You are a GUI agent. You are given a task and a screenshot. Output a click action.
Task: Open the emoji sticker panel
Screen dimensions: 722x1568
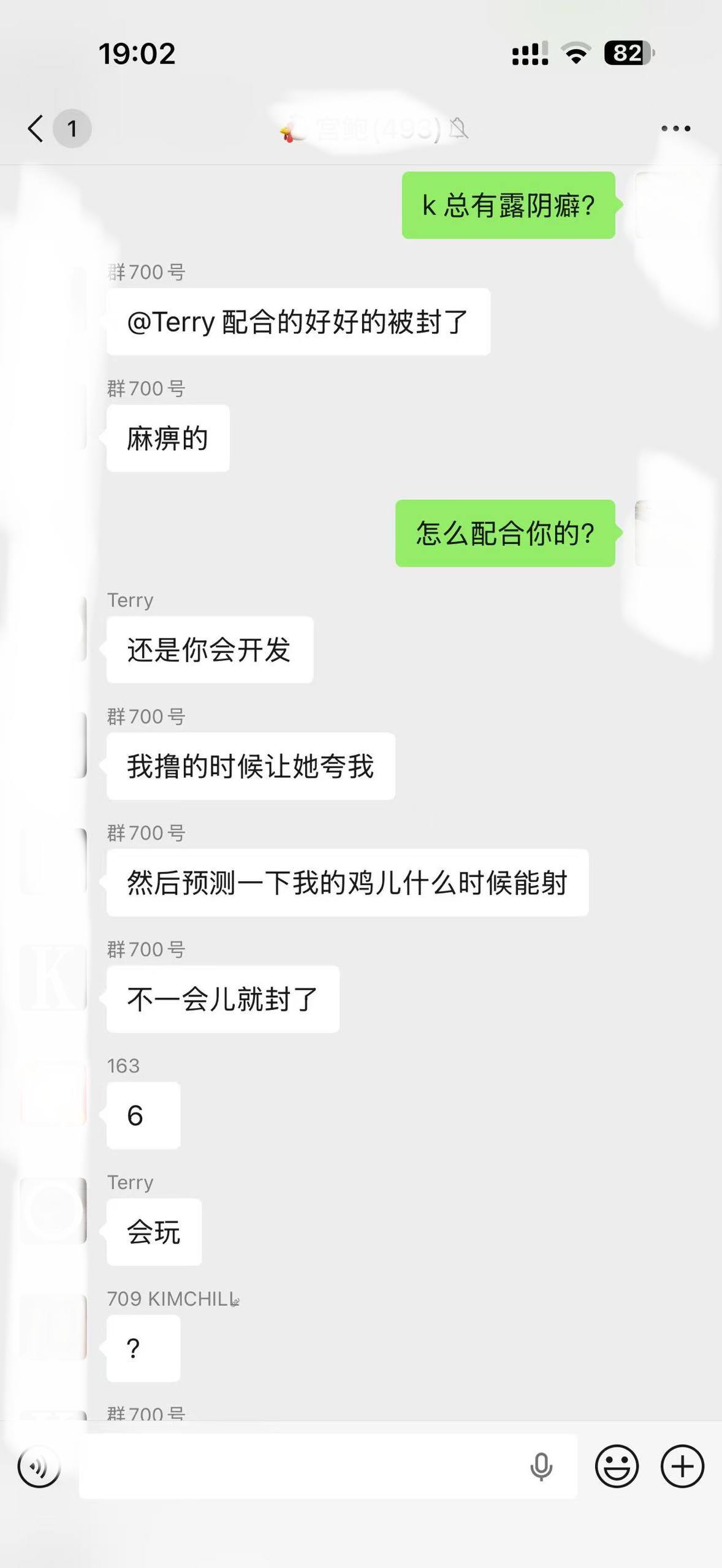coord(617,1466)
